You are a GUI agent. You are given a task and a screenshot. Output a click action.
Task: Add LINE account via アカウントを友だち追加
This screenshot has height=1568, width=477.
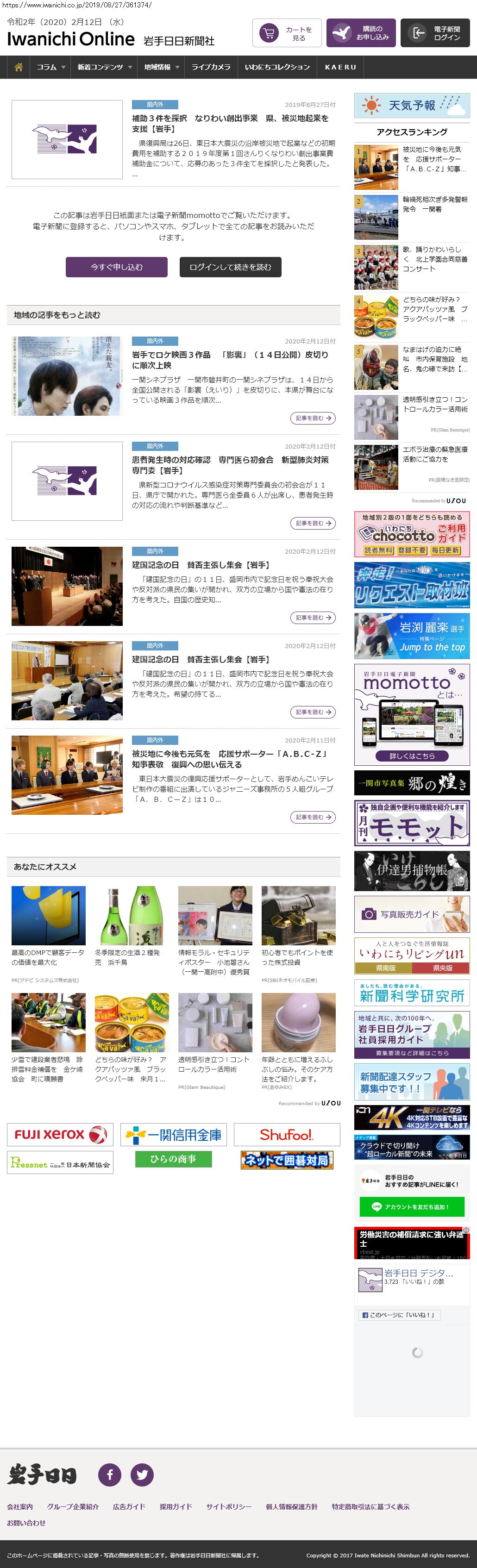[x=412, y=1206]
